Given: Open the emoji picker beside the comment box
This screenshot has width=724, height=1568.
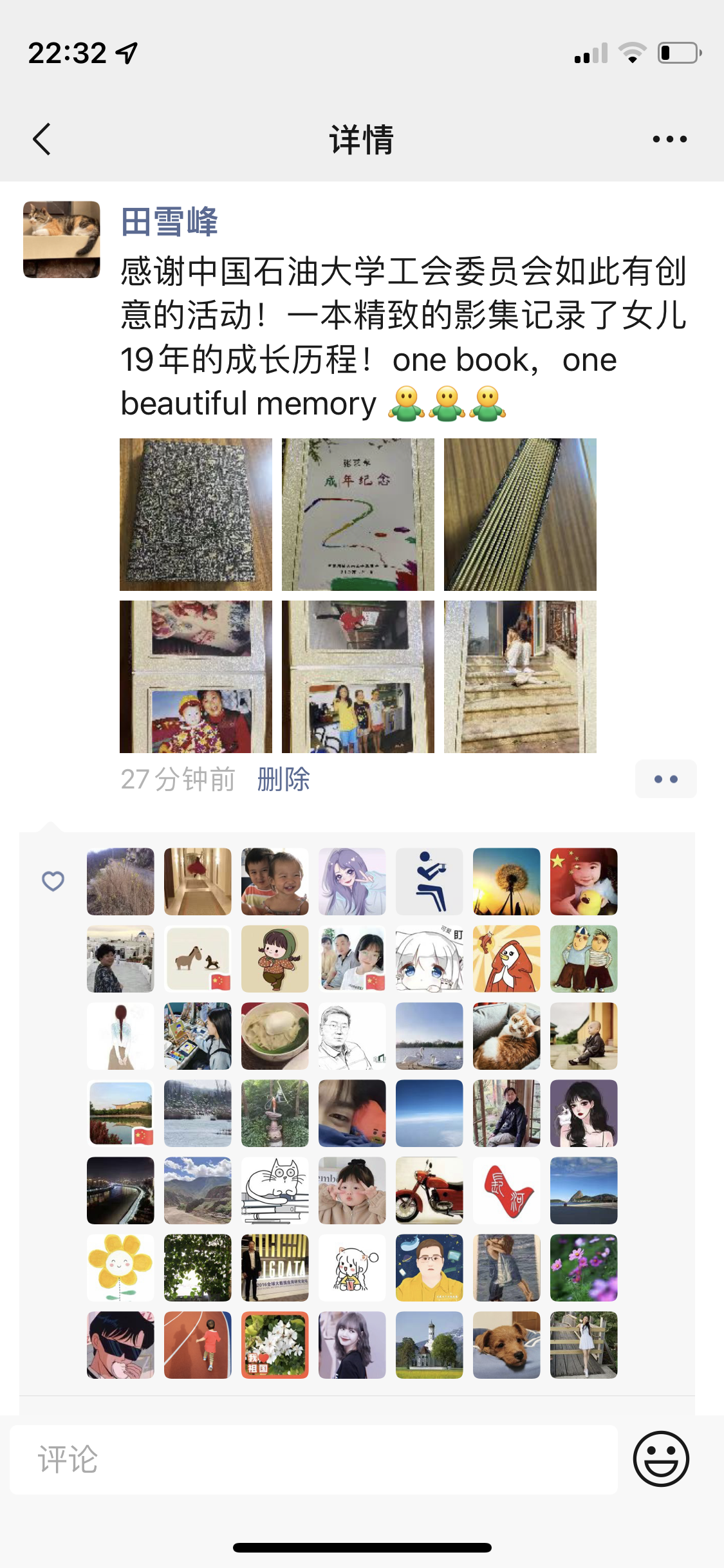Looking at the screenshot, I should 661,1459.
